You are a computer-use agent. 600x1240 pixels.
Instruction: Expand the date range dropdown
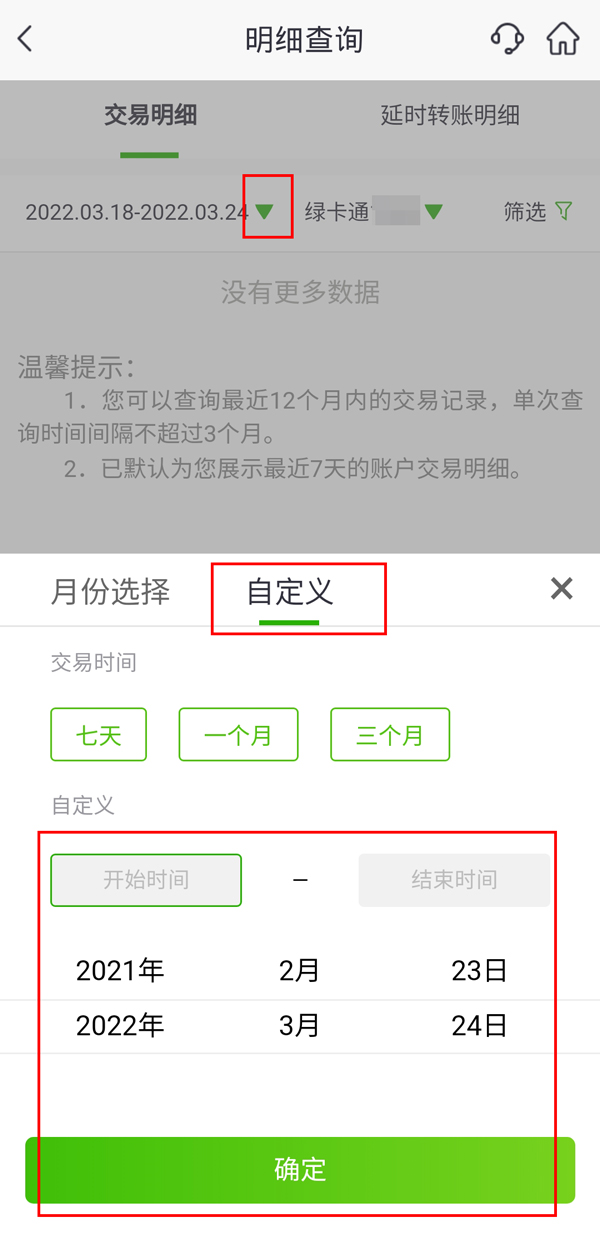[x=265, y=211]
